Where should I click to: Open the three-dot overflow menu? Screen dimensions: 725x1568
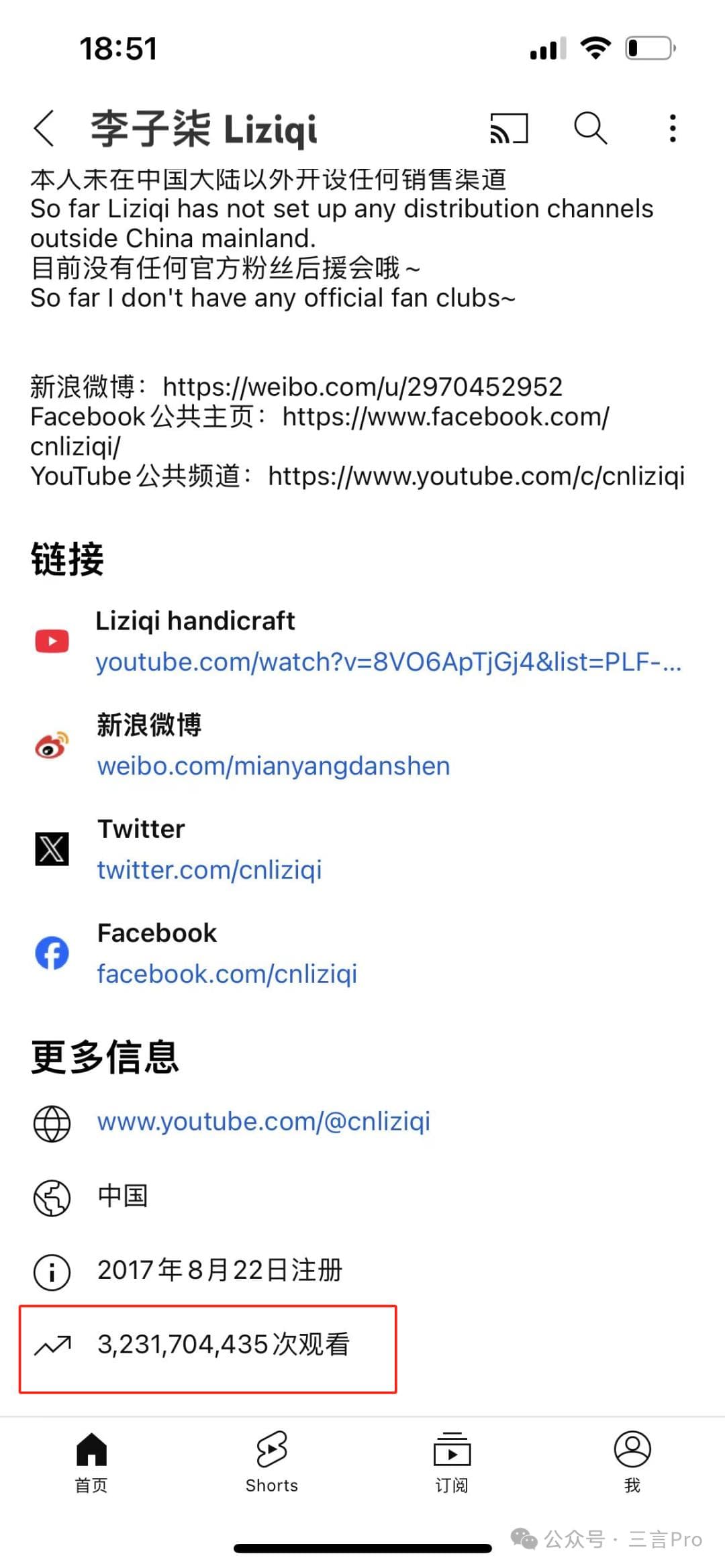(672, 128)
